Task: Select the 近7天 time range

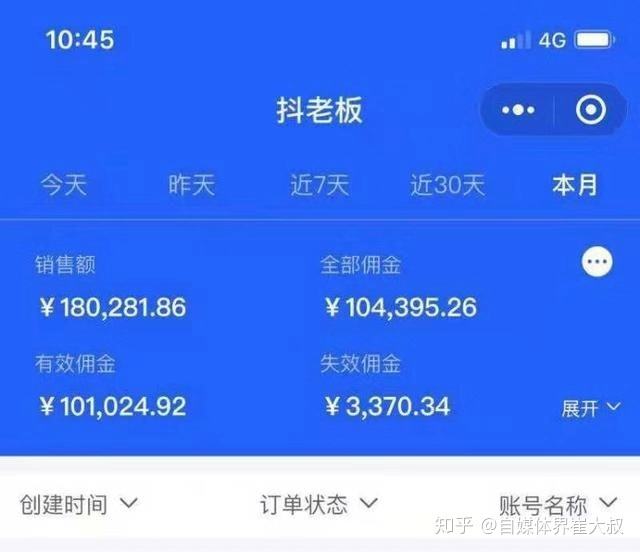Action: click(x=319, y=185)
